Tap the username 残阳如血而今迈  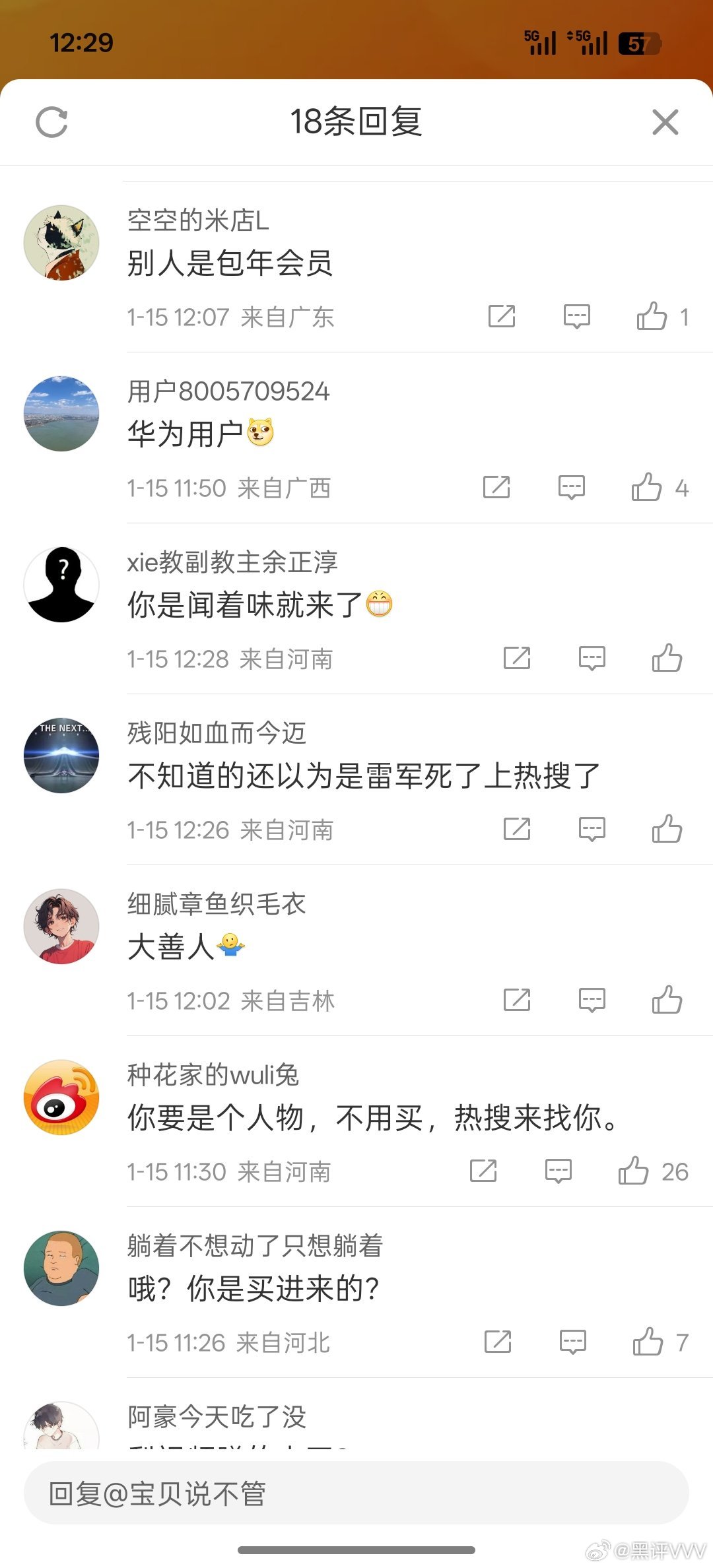(218, 733)
